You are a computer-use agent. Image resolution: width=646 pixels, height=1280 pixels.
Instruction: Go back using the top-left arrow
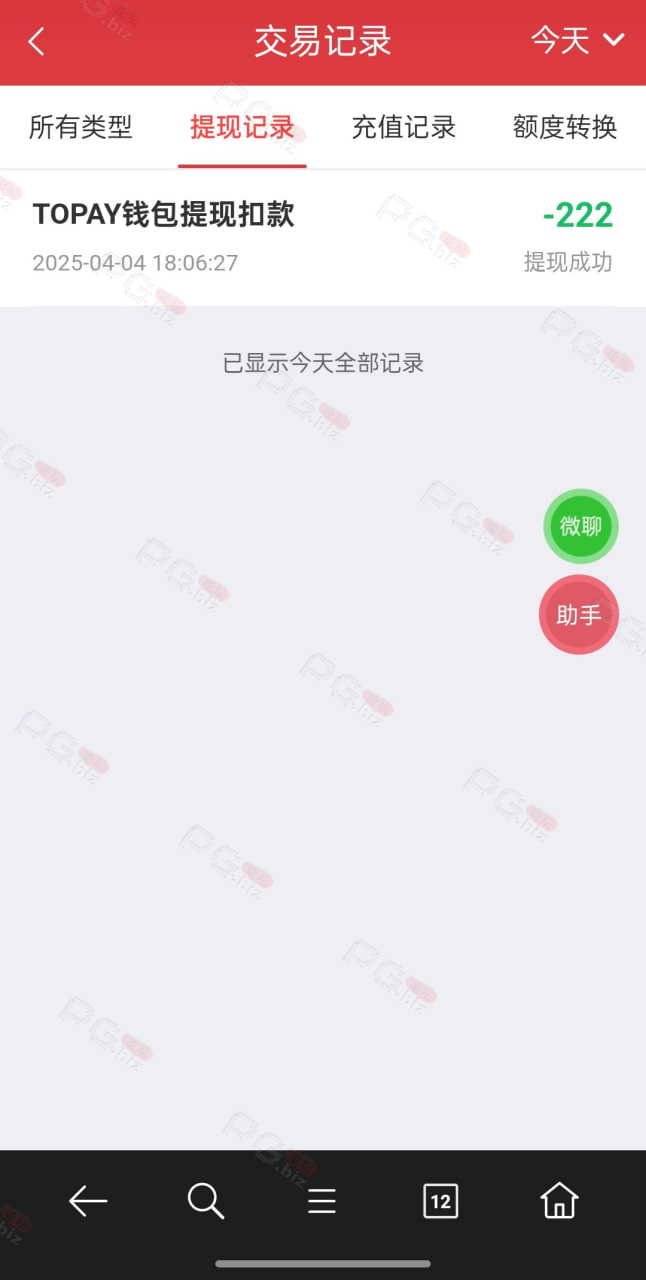click(37, 42)
